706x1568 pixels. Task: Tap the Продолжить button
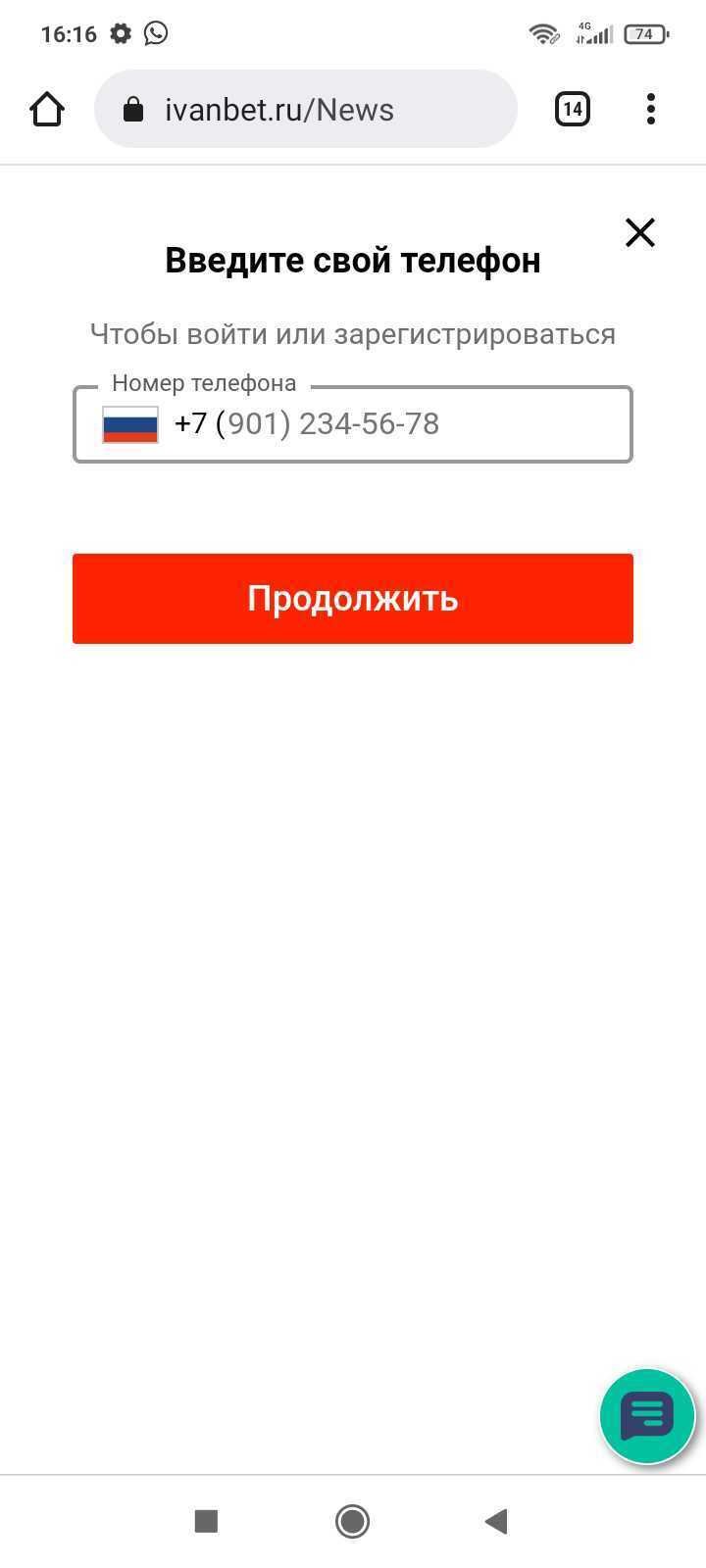353,598
